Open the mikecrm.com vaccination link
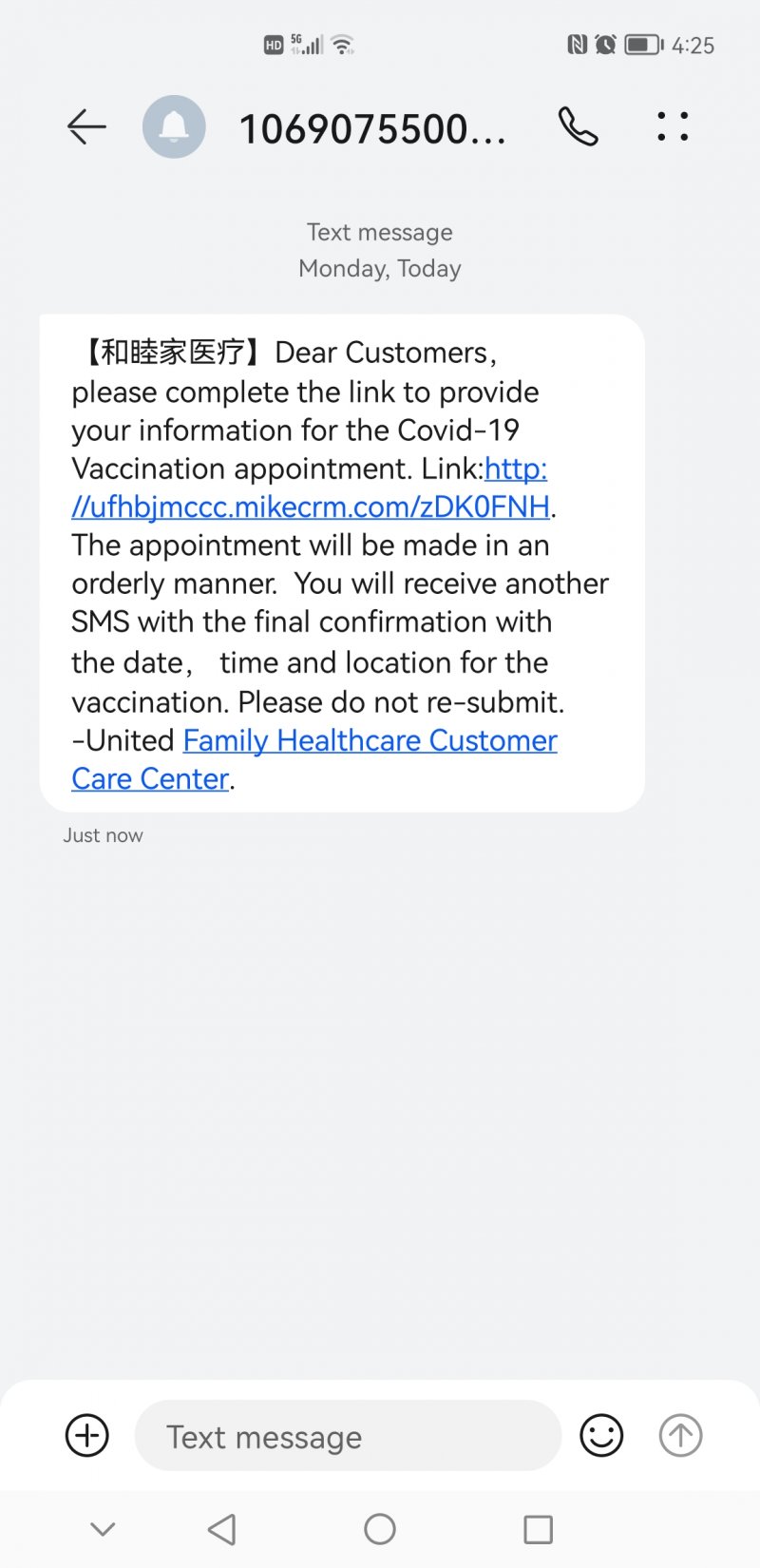760x1568 pixels. click(x=311, y=488)
